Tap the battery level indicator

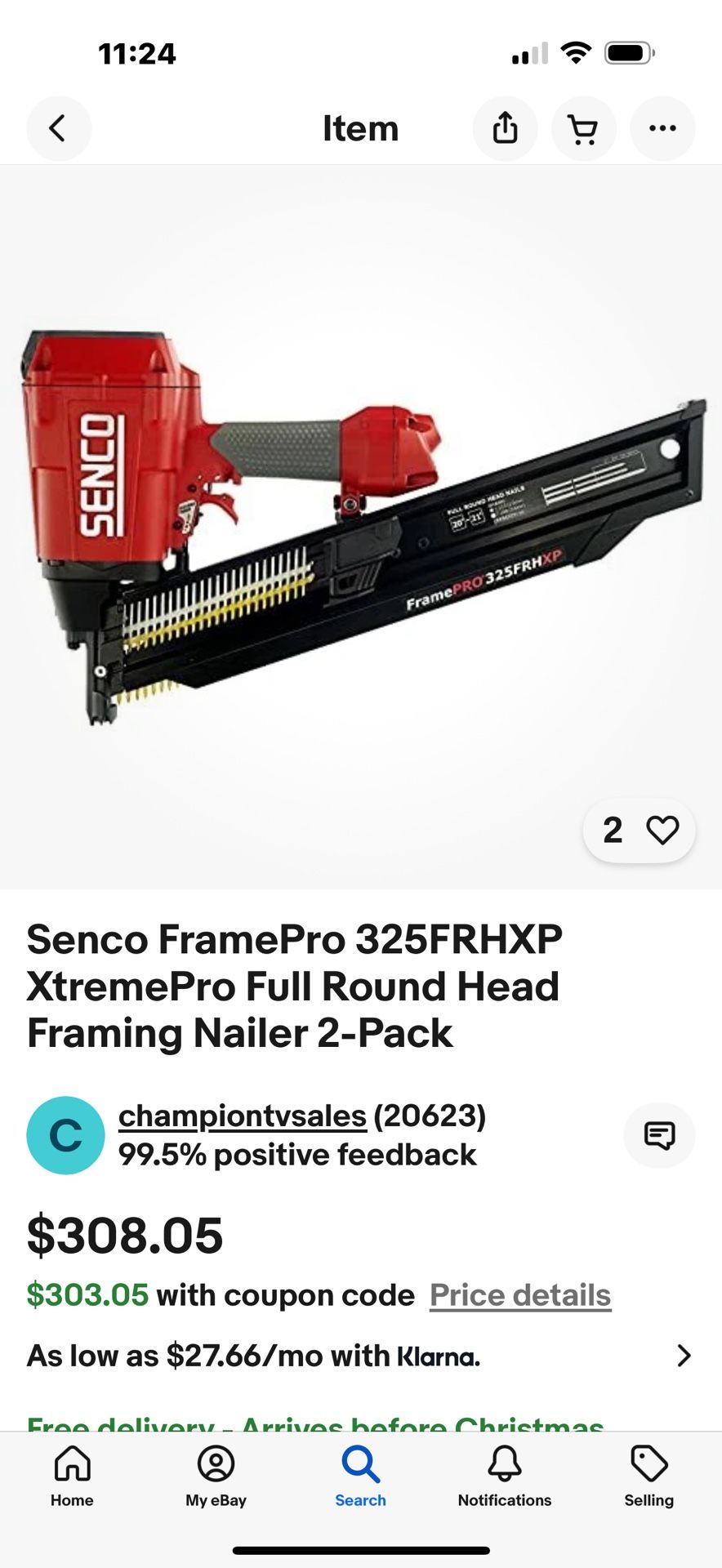click(626, 52)
